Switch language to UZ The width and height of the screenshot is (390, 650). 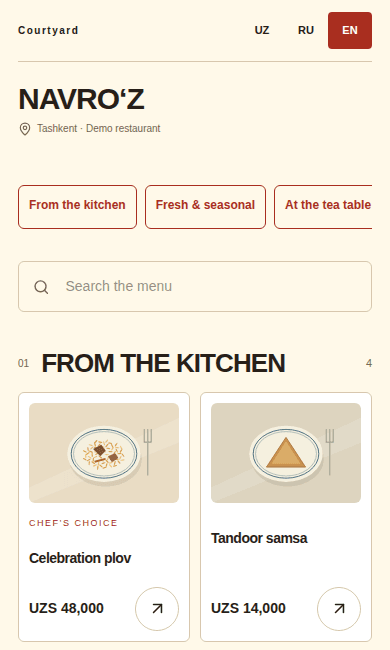262,30
